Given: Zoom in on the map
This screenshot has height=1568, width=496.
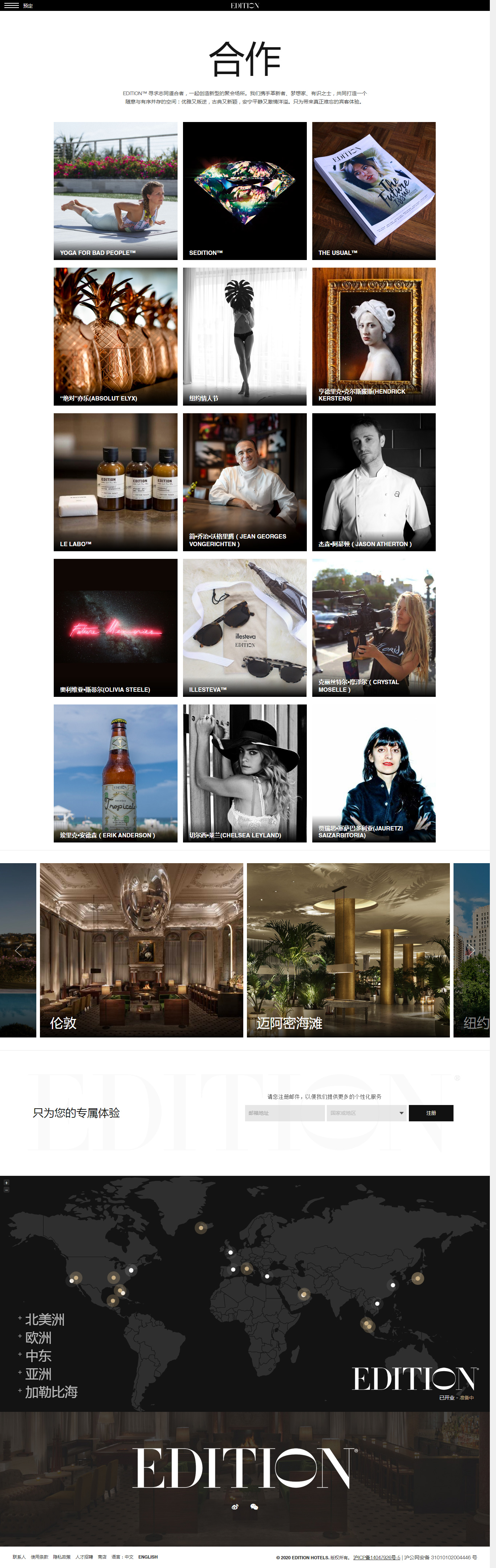Looking at the screenshot, I should tap(6, 1182).
